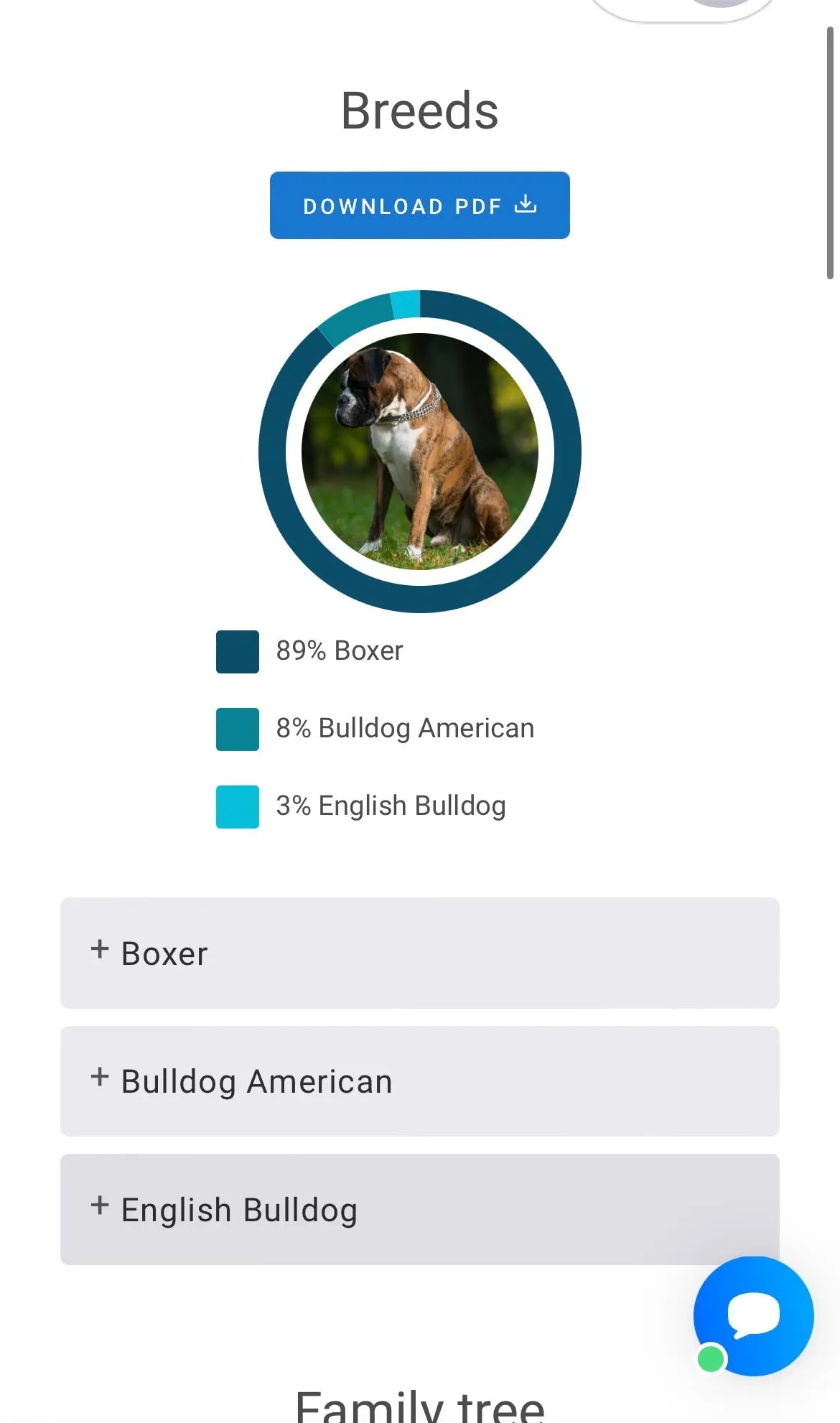Click the plus icon beside Bulldog American
This screenshot has height=1423, width=840.
click(x=101, y=1077)
